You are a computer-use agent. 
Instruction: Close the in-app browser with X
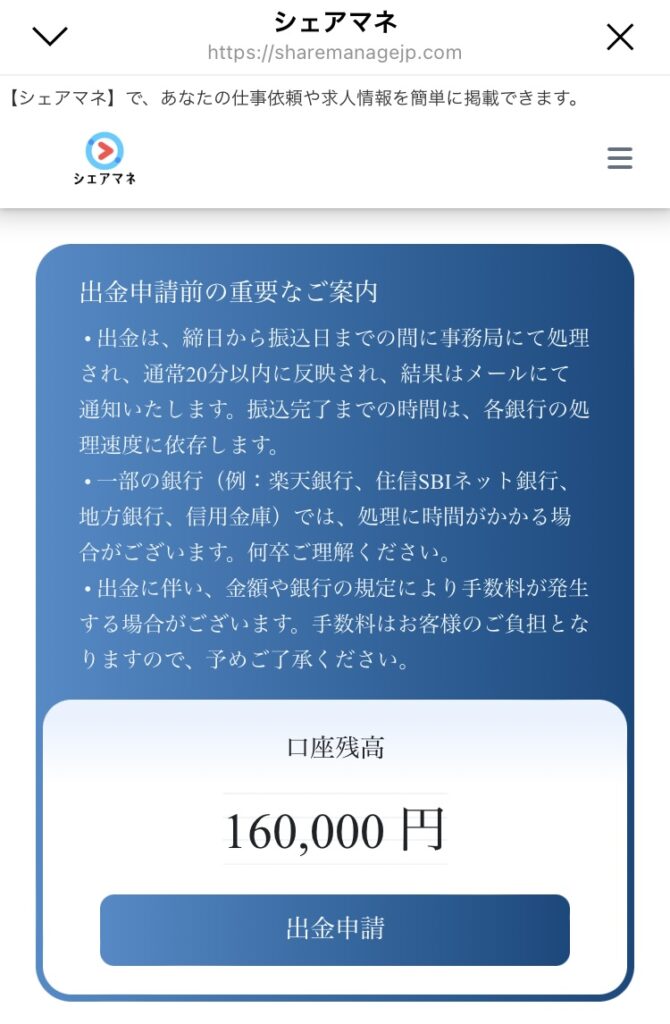coord(620,37)
